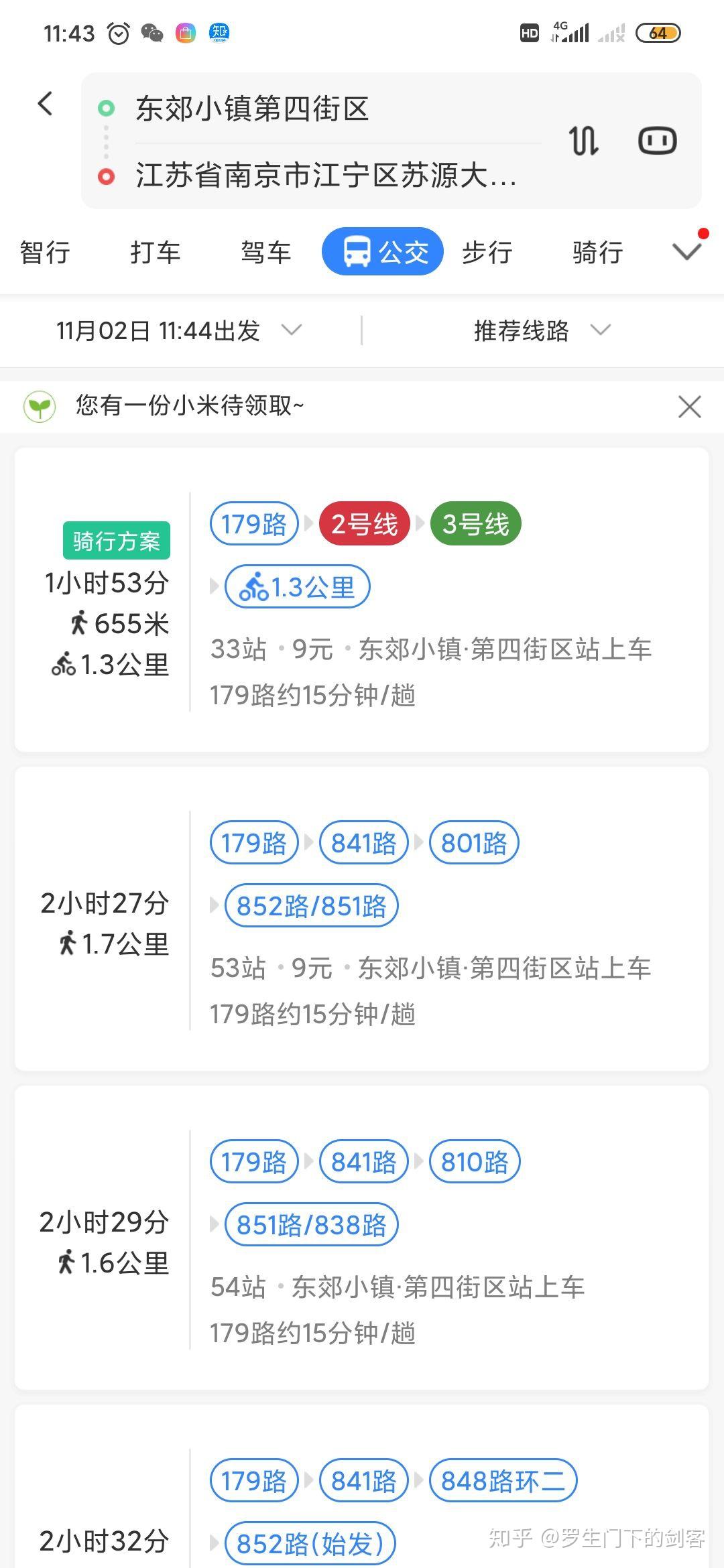Open the voice assistant robot icon
724x1568 pixels.
[657, 141]
